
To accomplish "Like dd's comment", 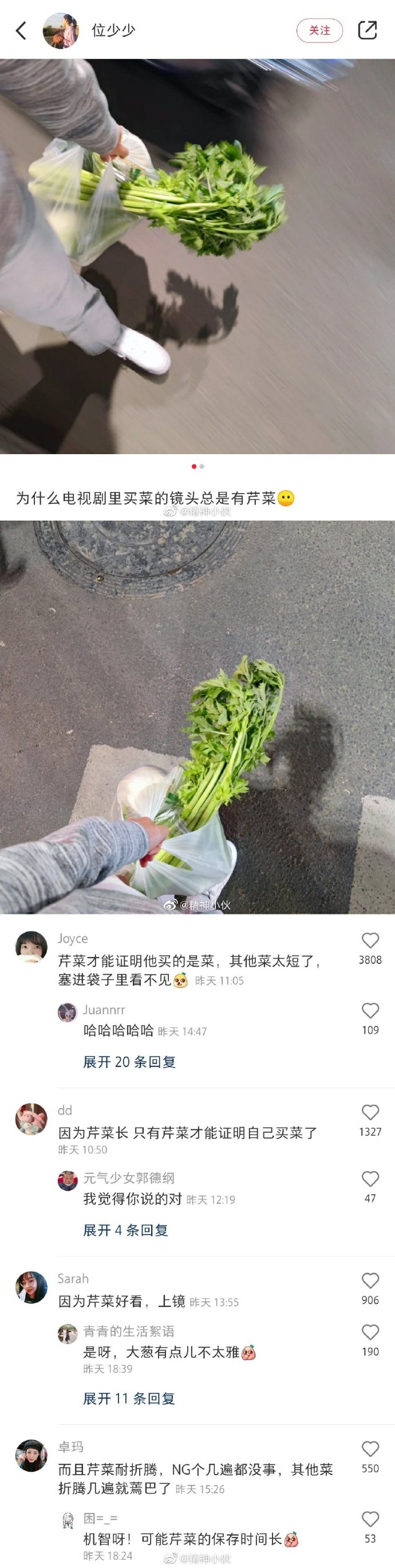I will [x=370, y=1113].
